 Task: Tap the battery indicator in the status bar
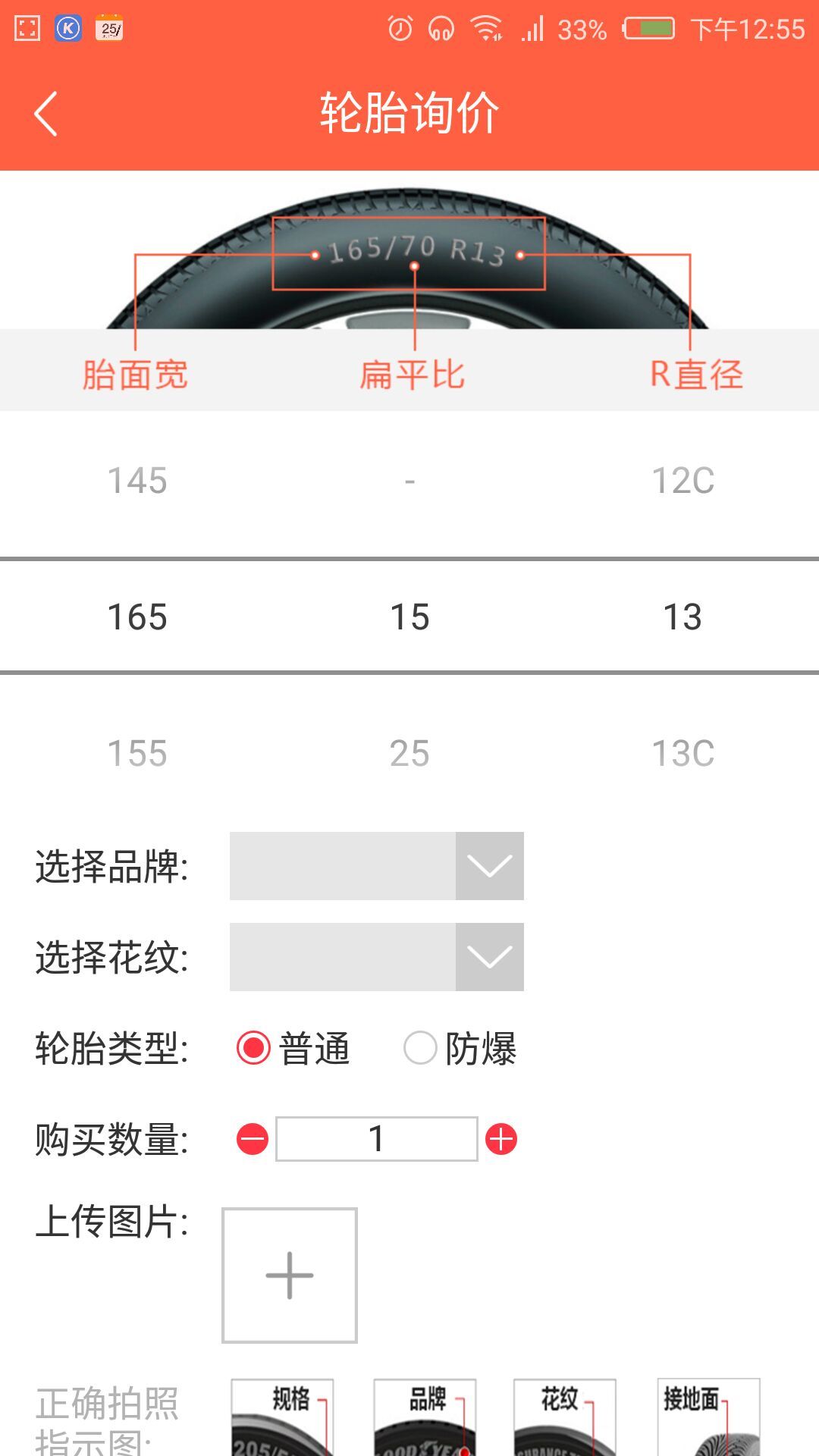click(648, 28)
